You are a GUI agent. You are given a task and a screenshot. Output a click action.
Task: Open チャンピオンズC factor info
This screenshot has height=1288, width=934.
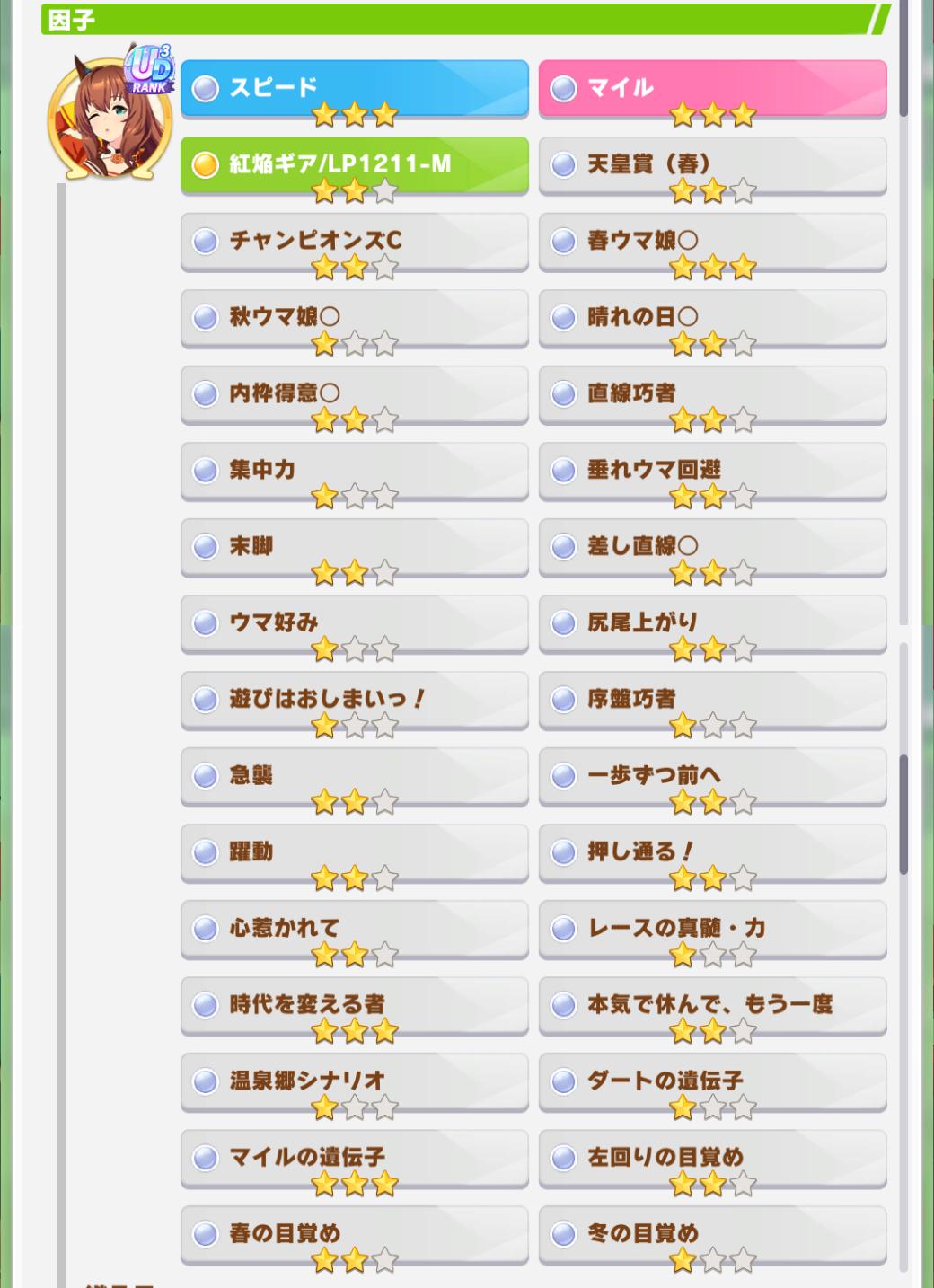click(354, 241)
